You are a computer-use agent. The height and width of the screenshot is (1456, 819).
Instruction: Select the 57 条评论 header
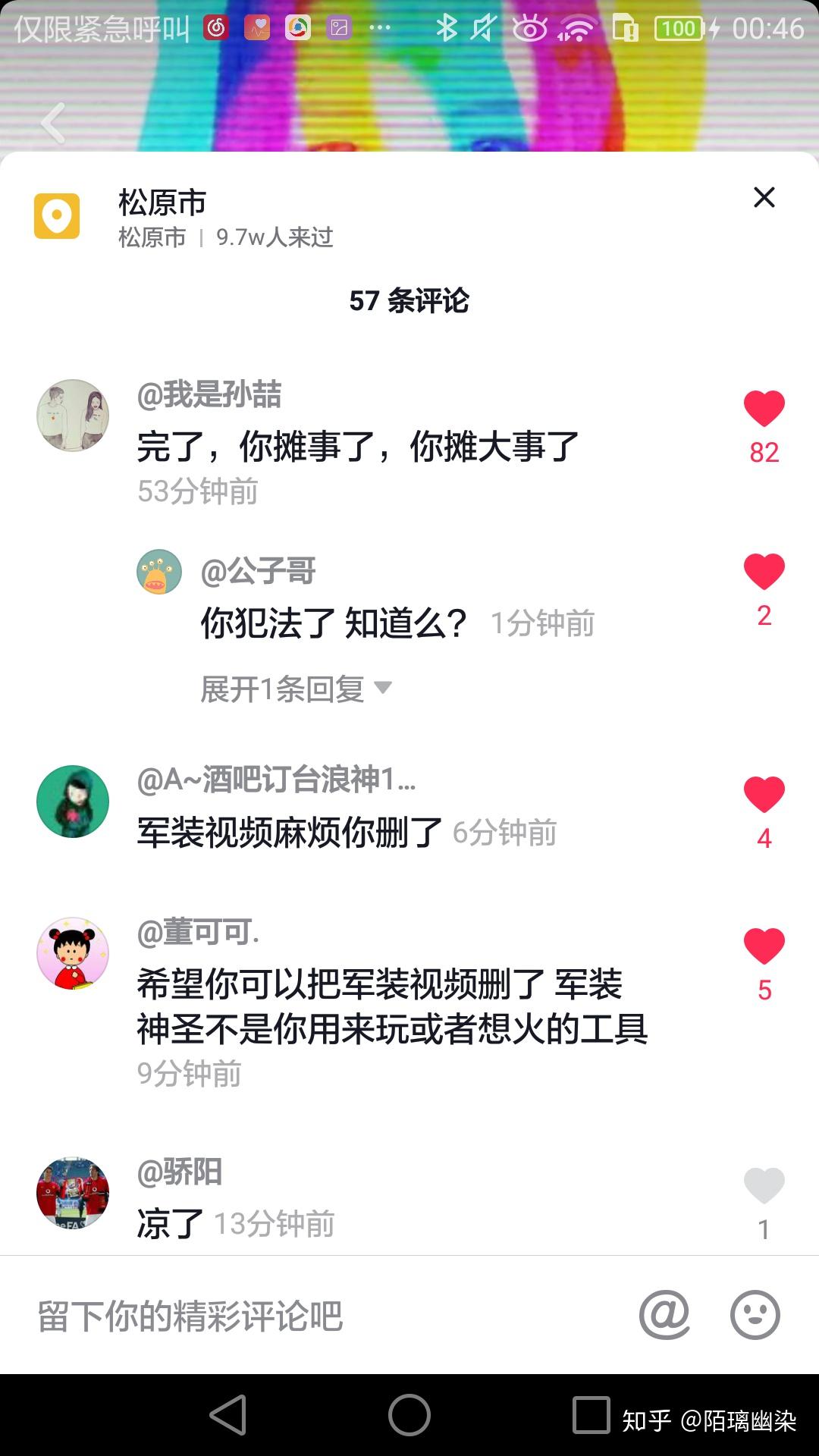409,301
